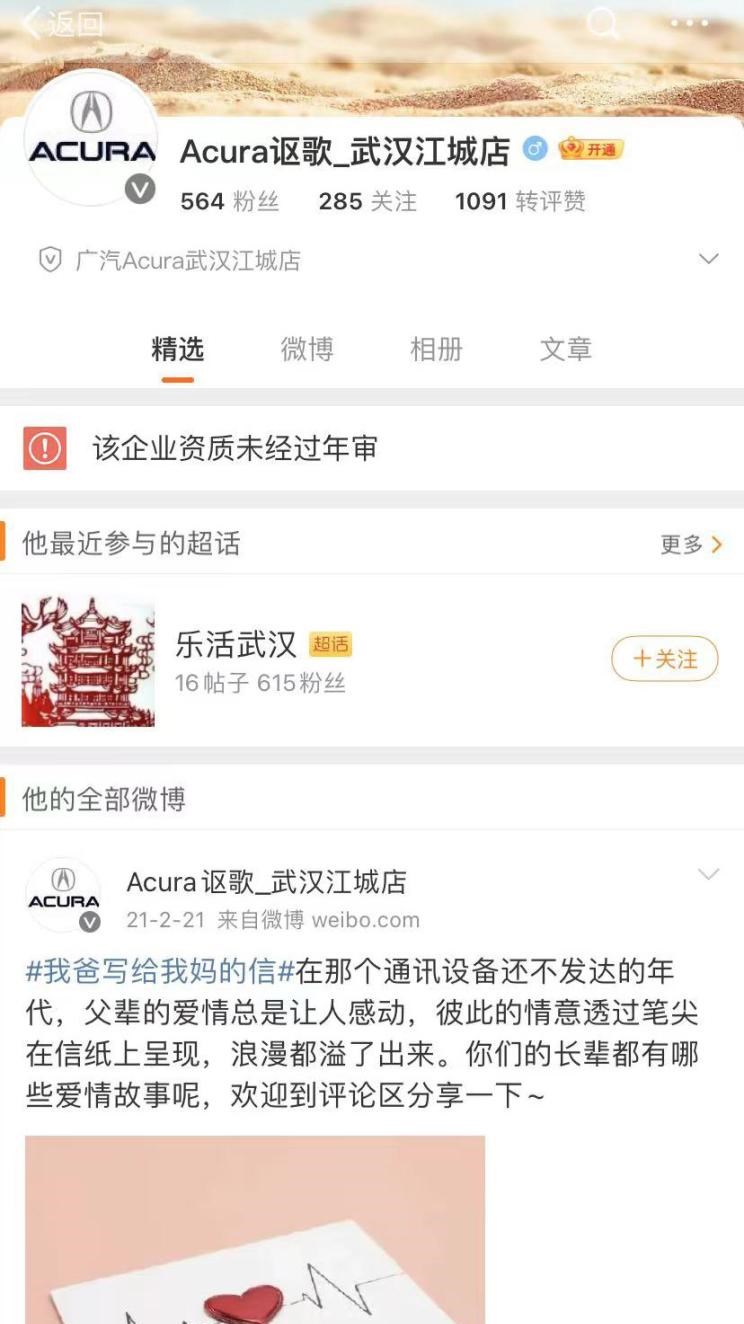
Task: Open the heart image in the post
Action: tap(255, 1230)
